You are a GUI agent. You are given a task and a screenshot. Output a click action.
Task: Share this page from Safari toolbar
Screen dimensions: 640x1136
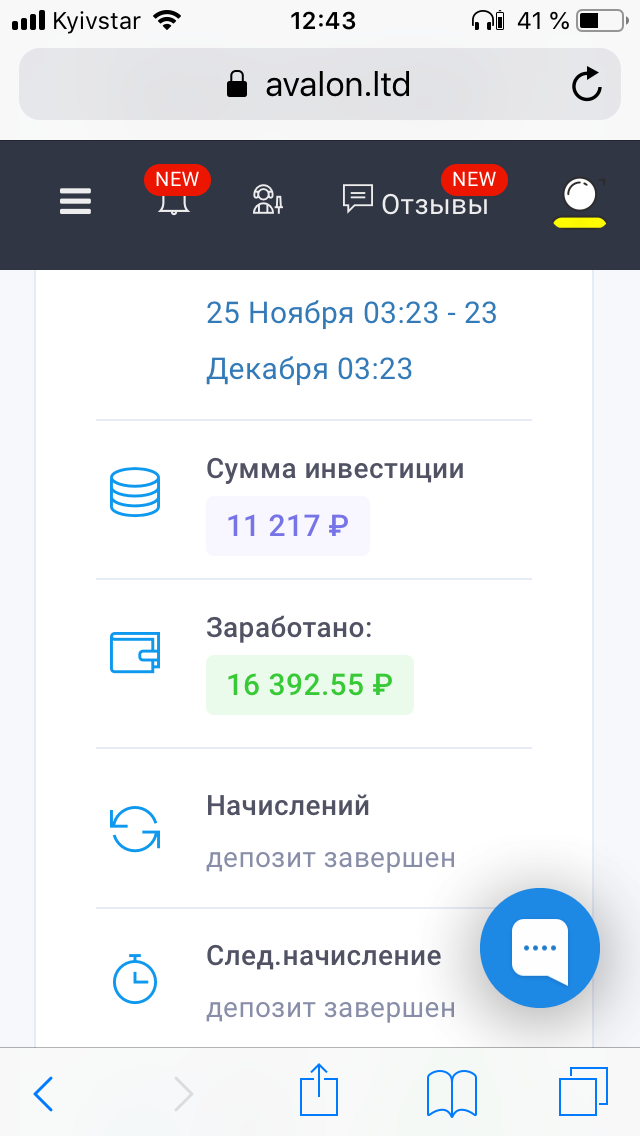point(320,1091)
